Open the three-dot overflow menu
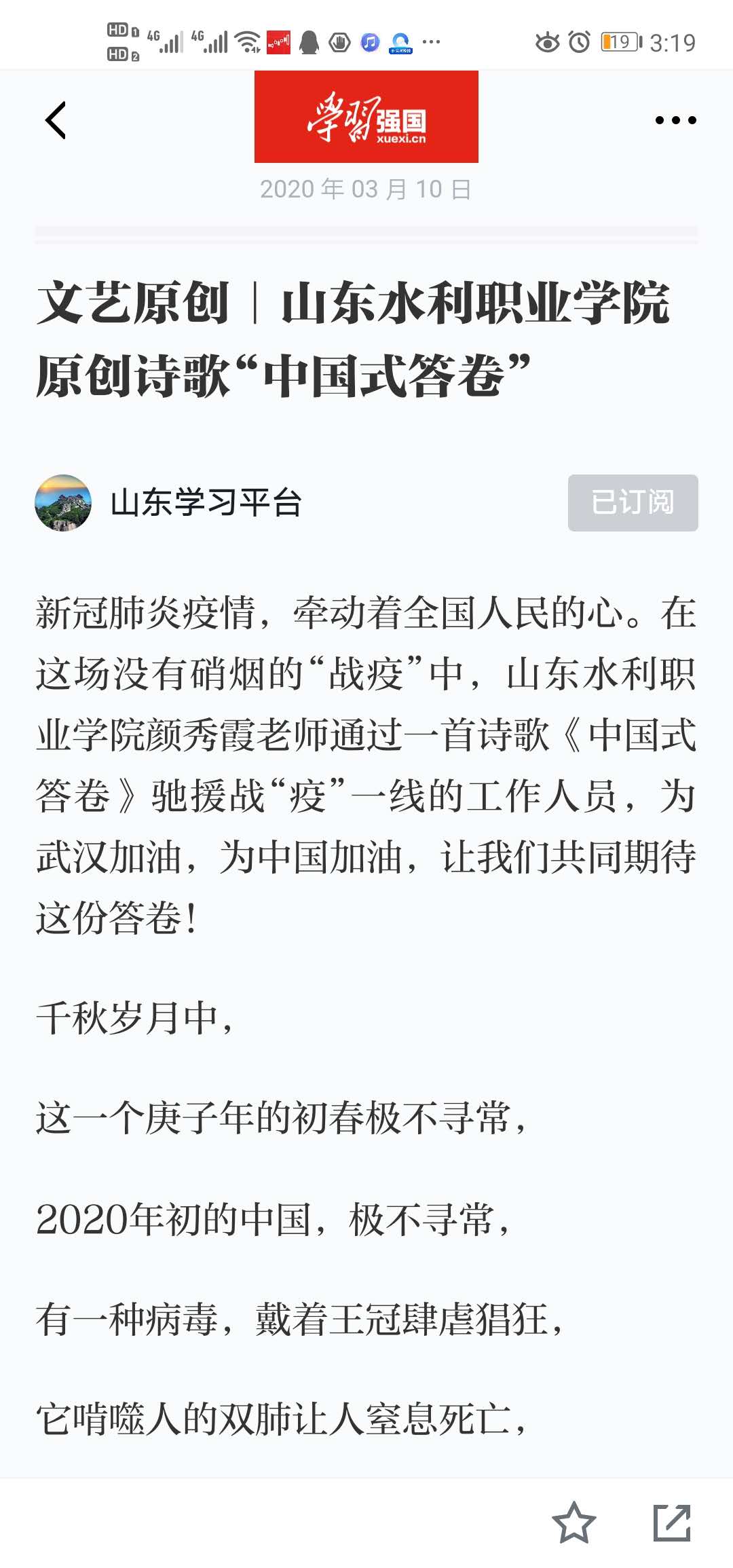The height and width of the screenshot is (1568, 733). pos(675,120)
